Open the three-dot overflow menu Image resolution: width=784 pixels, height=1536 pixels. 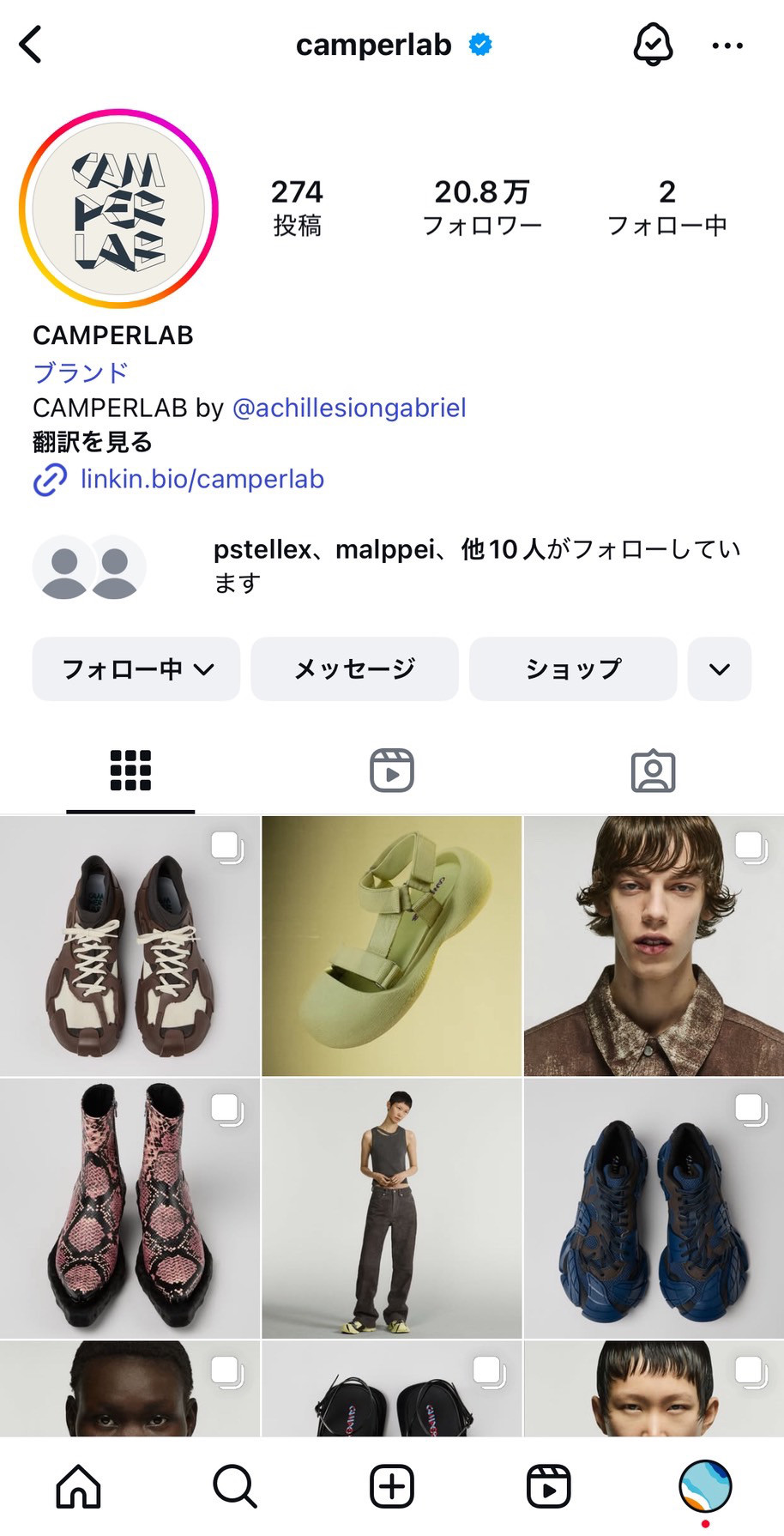727,45
